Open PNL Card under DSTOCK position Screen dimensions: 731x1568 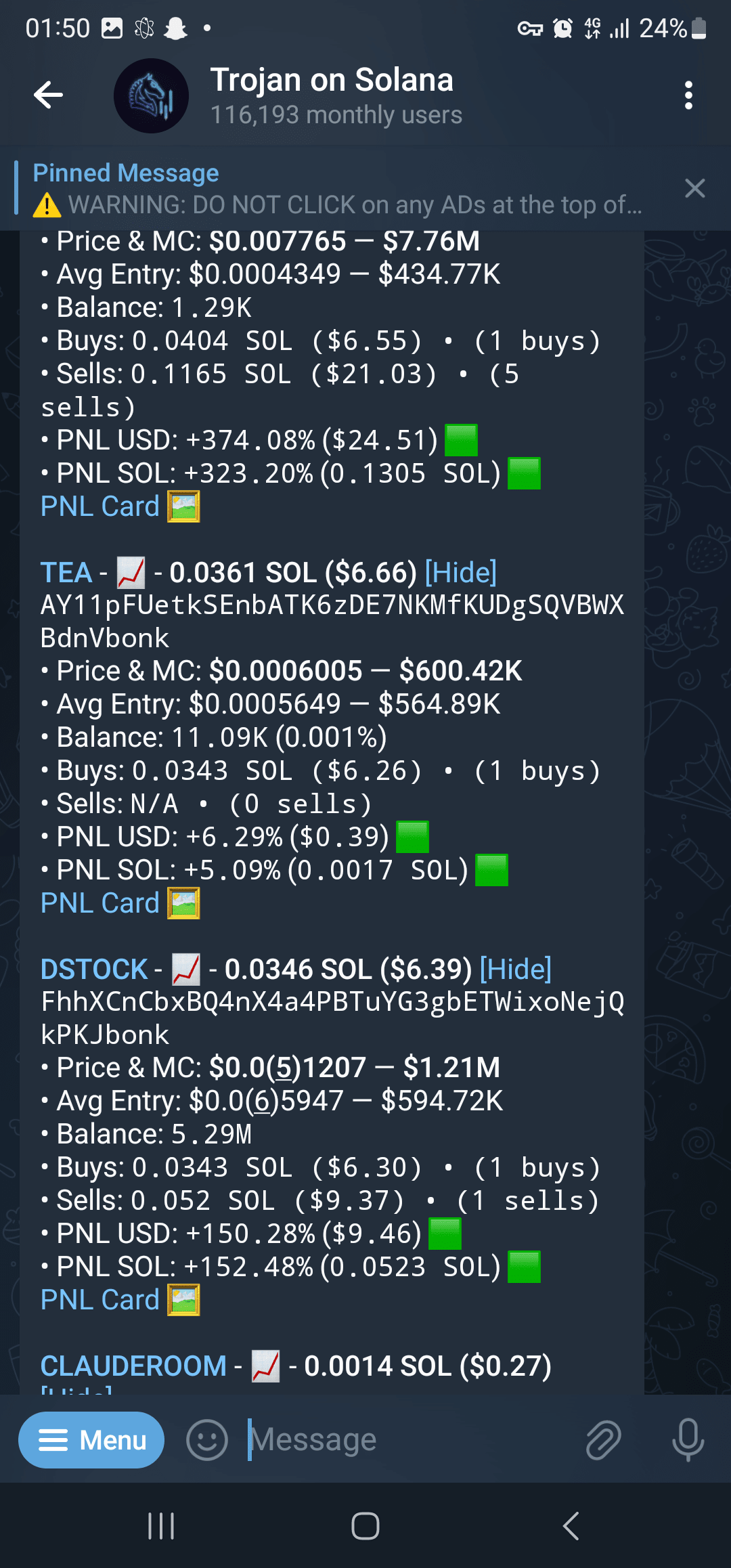pyautogui.click(x=100, y=1300)
